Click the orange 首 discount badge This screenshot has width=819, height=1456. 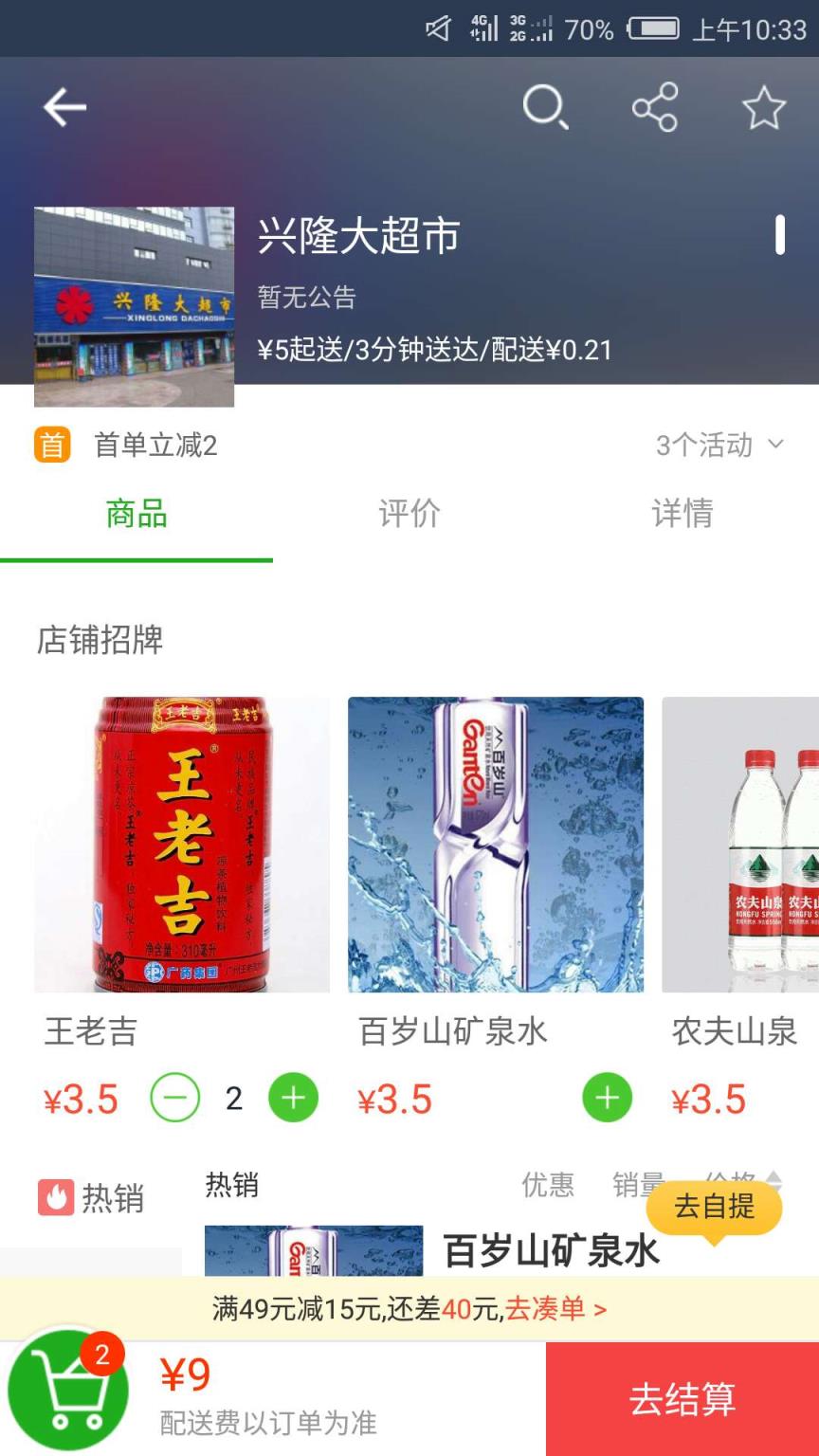(x=52, y=446)
